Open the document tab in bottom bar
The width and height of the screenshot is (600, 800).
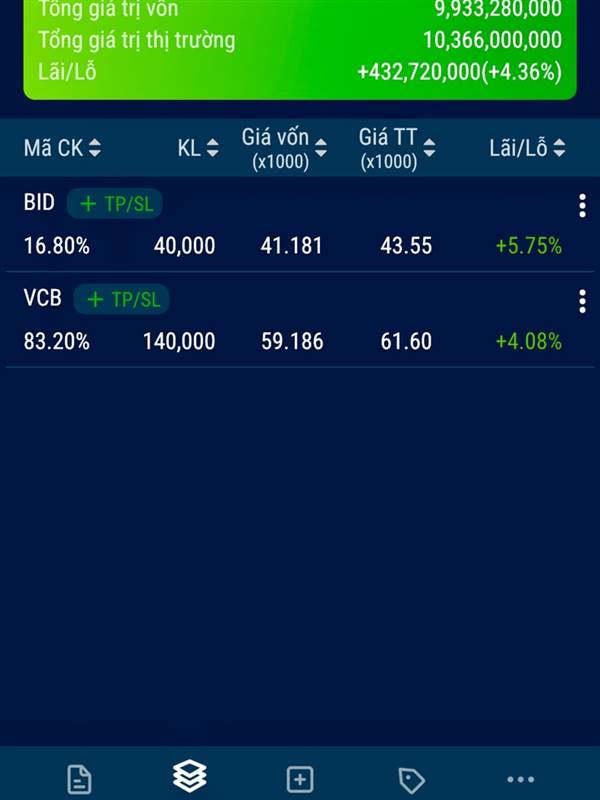click(x=79, y=779)
